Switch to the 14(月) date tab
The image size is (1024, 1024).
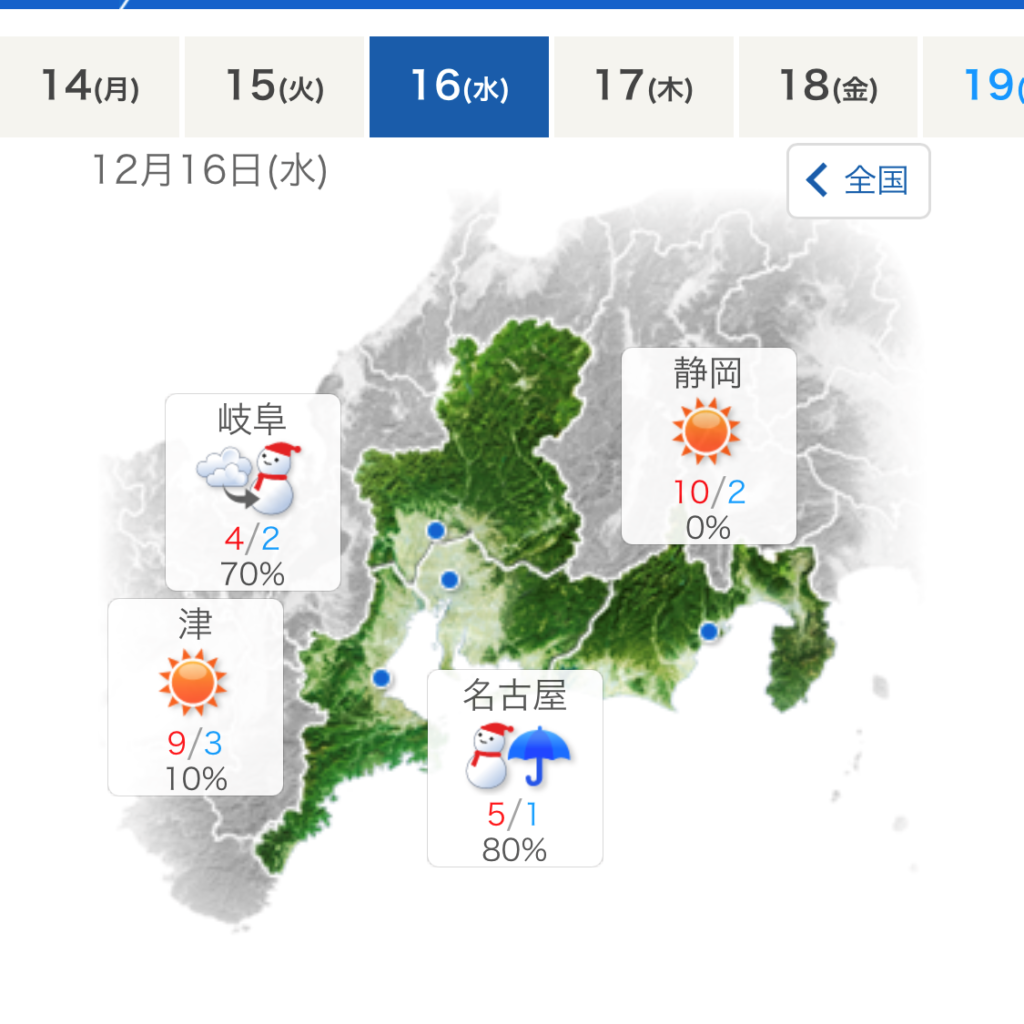click(x=89, y=87)
